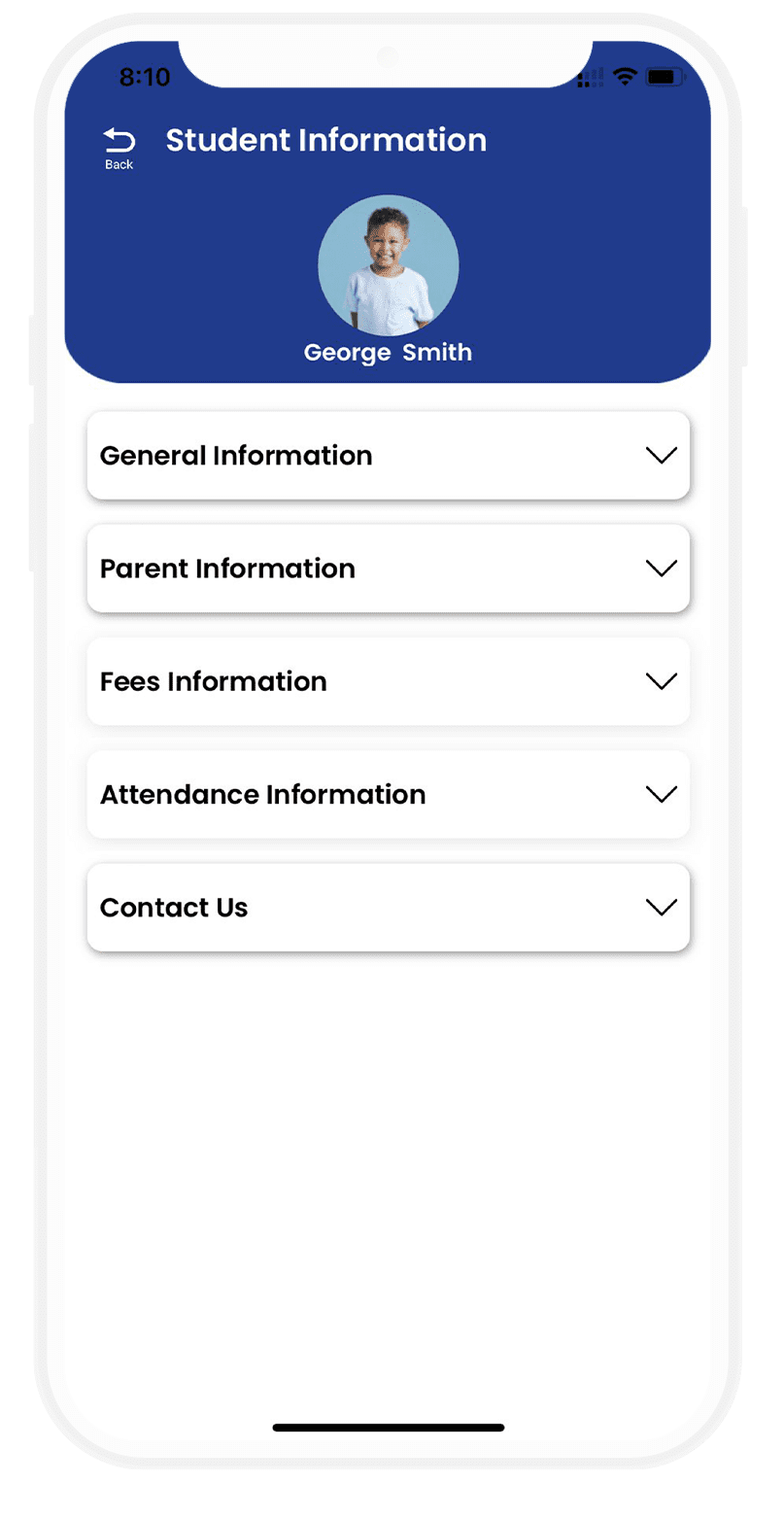The width and height of the screenshot is (784, 1518).
Task: Expand the Parent Information section
Action: tap(389, 569)
